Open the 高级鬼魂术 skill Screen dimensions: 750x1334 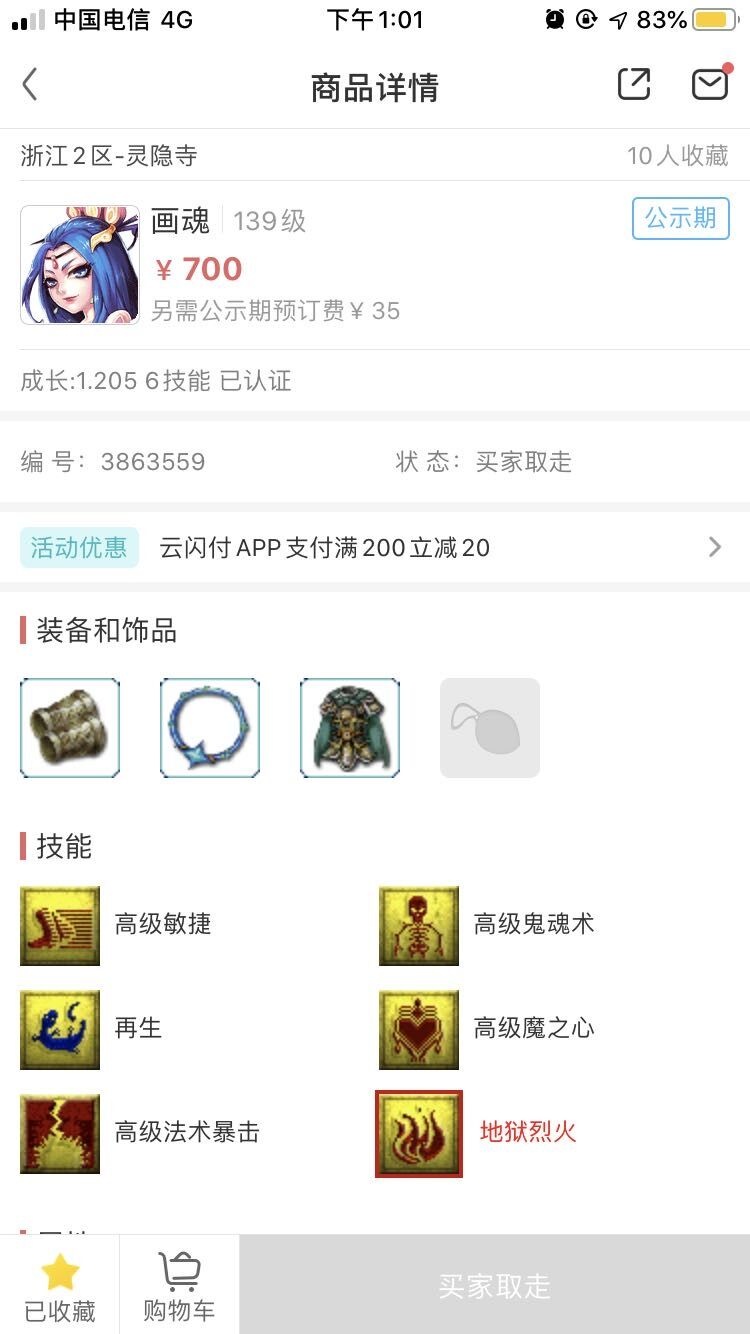pos(487,925)
